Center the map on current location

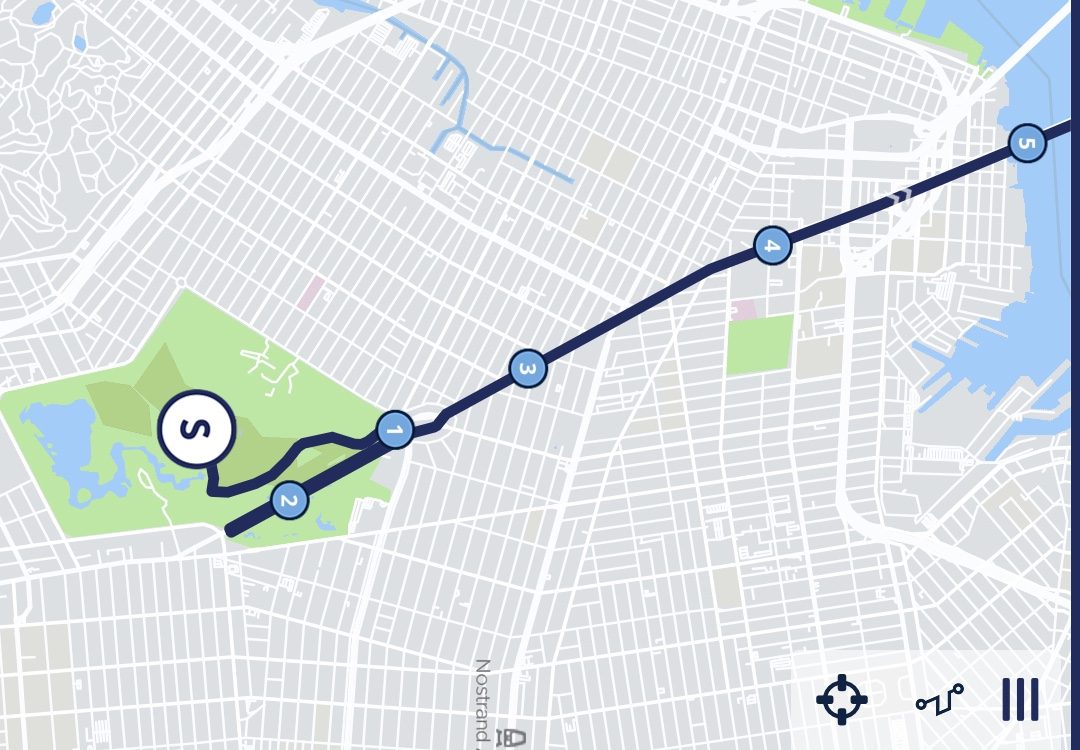tap(842, 699)
